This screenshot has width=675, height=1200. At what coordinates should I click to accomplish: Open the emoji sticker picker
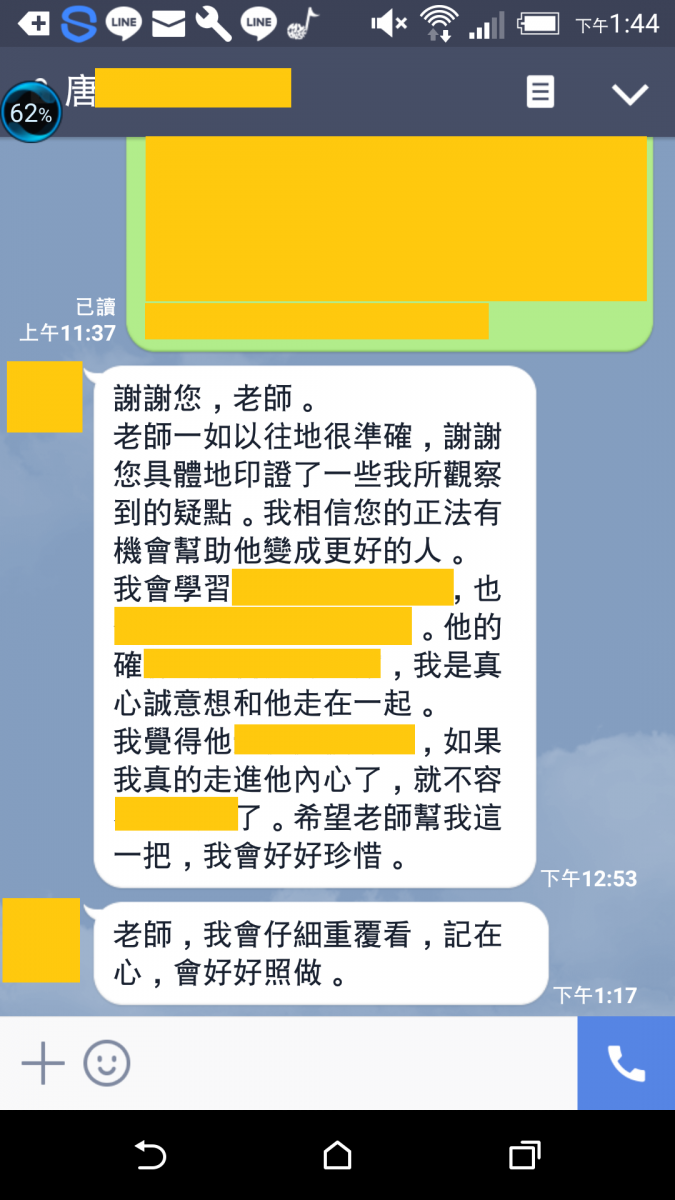click(x=106, y=1063)
